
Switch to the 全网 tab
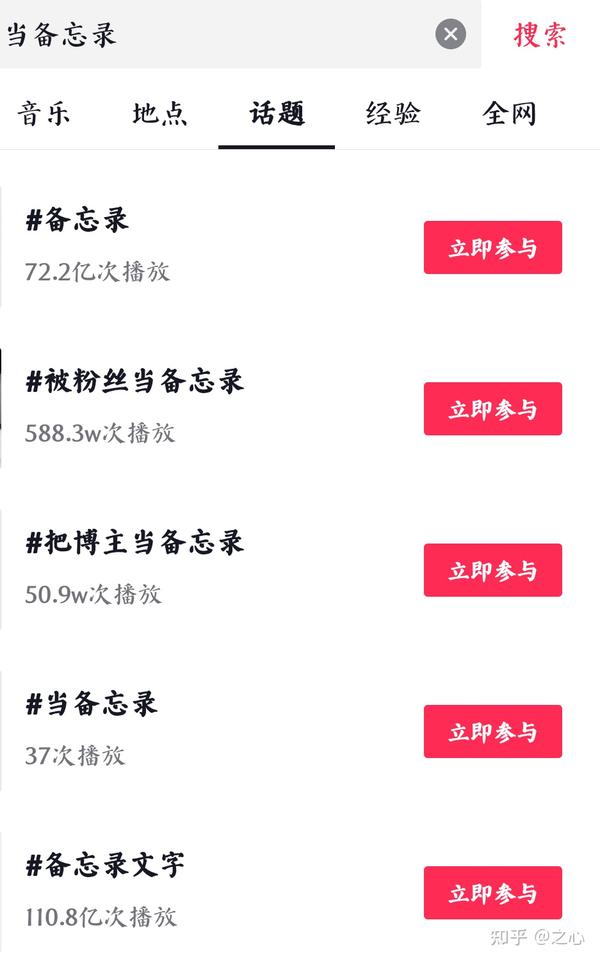pos(509,113)
